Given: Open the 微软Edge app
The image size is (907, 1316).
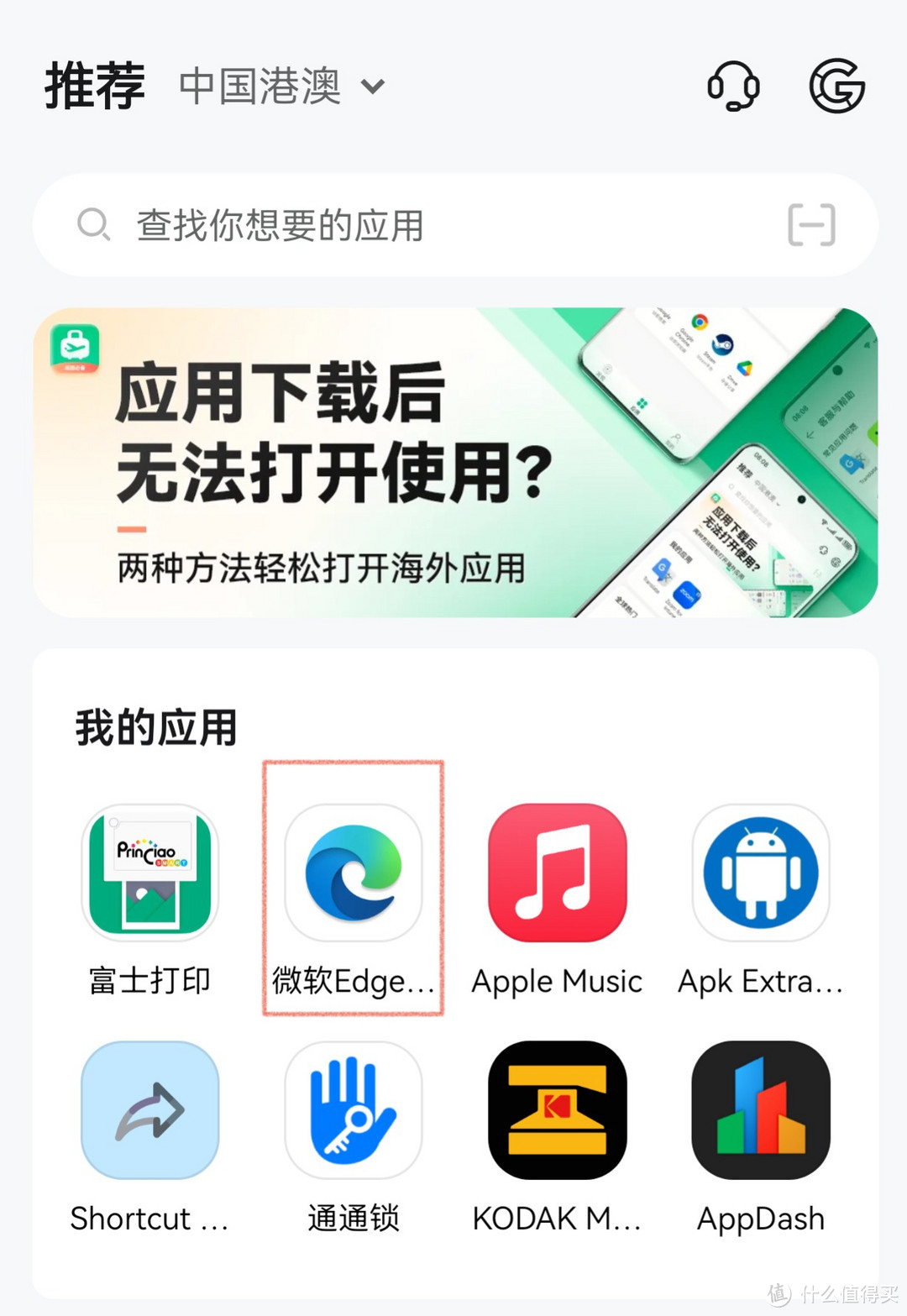Looking at the screenshot, I should pos(353,873).
